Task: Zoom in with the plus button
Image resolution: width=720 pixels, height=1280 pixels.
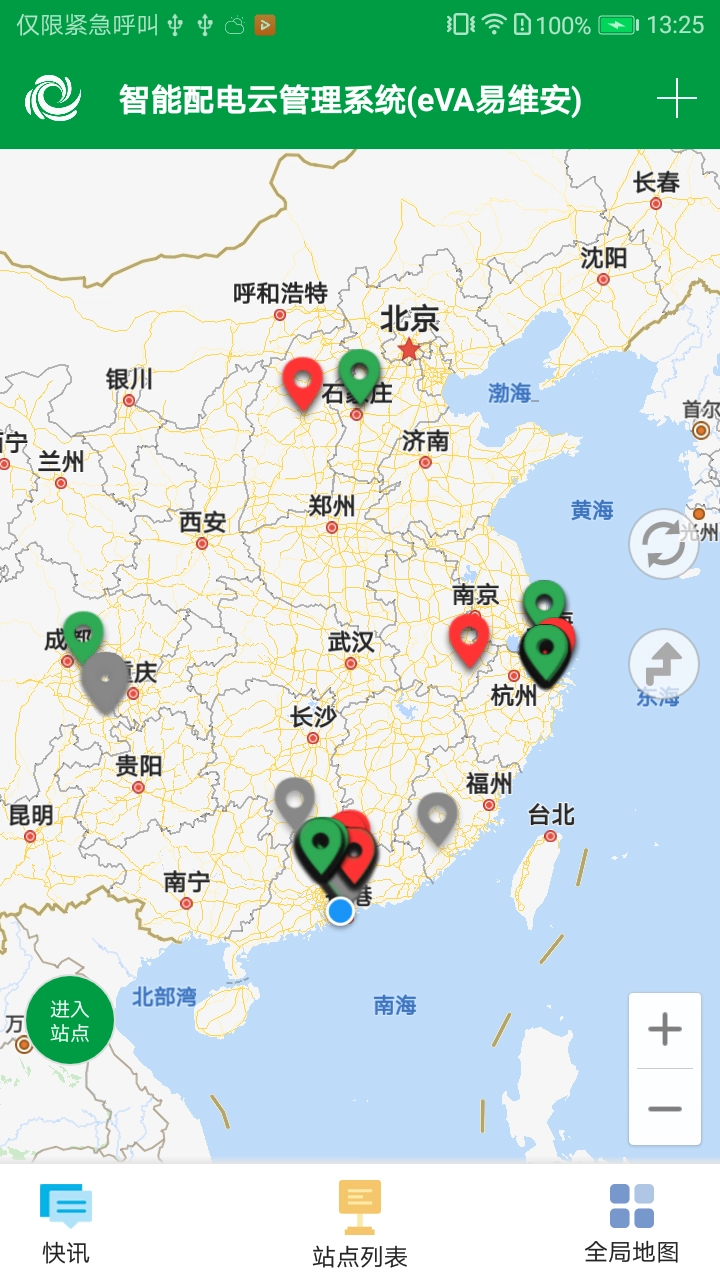Action: 665,1030
